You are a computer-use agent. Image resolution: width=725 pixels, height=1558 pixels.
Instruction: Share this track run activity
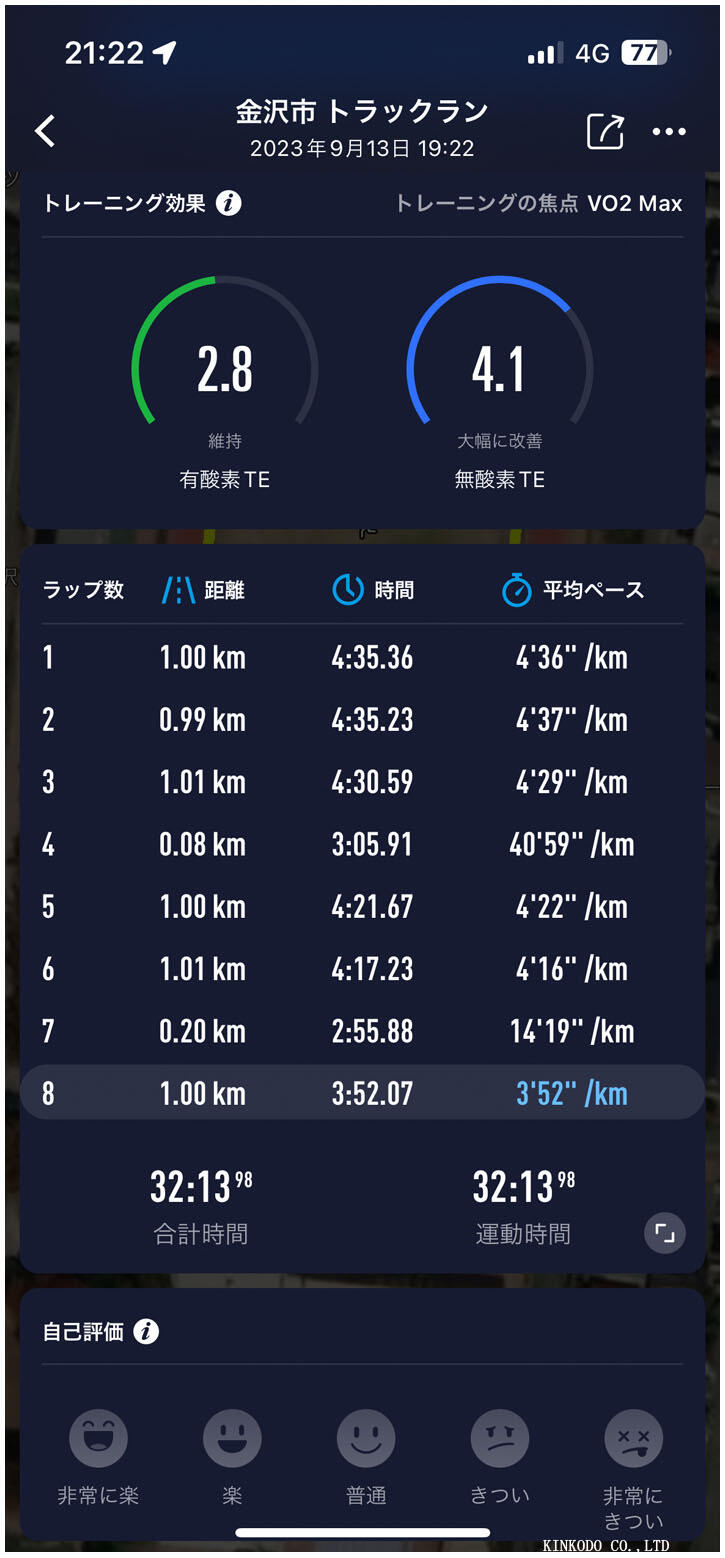tap(605, 132)
